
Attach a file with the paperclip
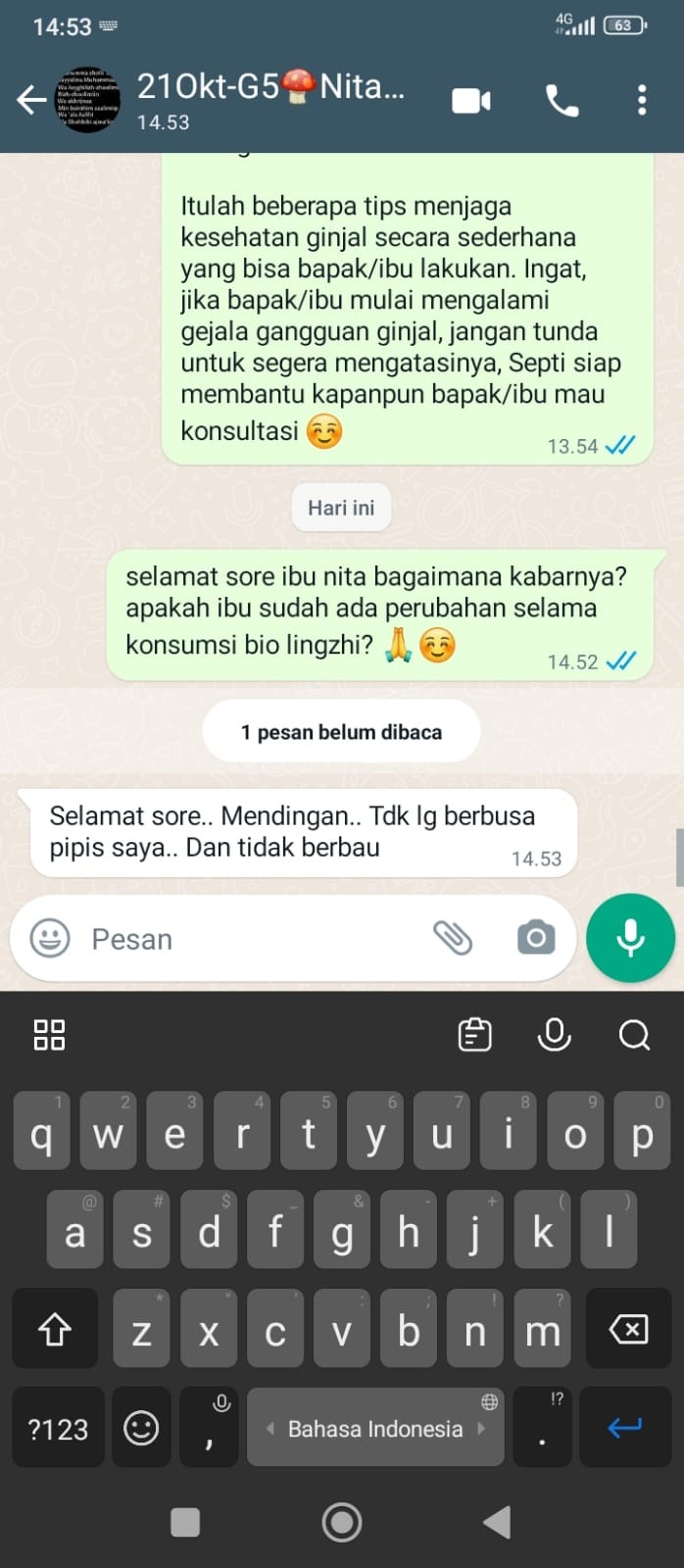coord(453,938)
